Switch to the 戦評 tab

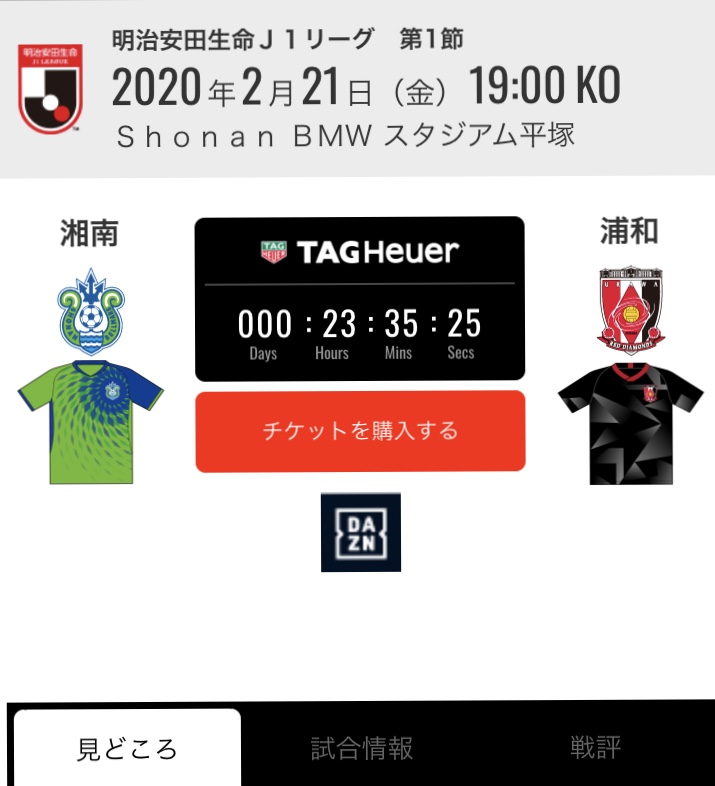tap(595, 748)
